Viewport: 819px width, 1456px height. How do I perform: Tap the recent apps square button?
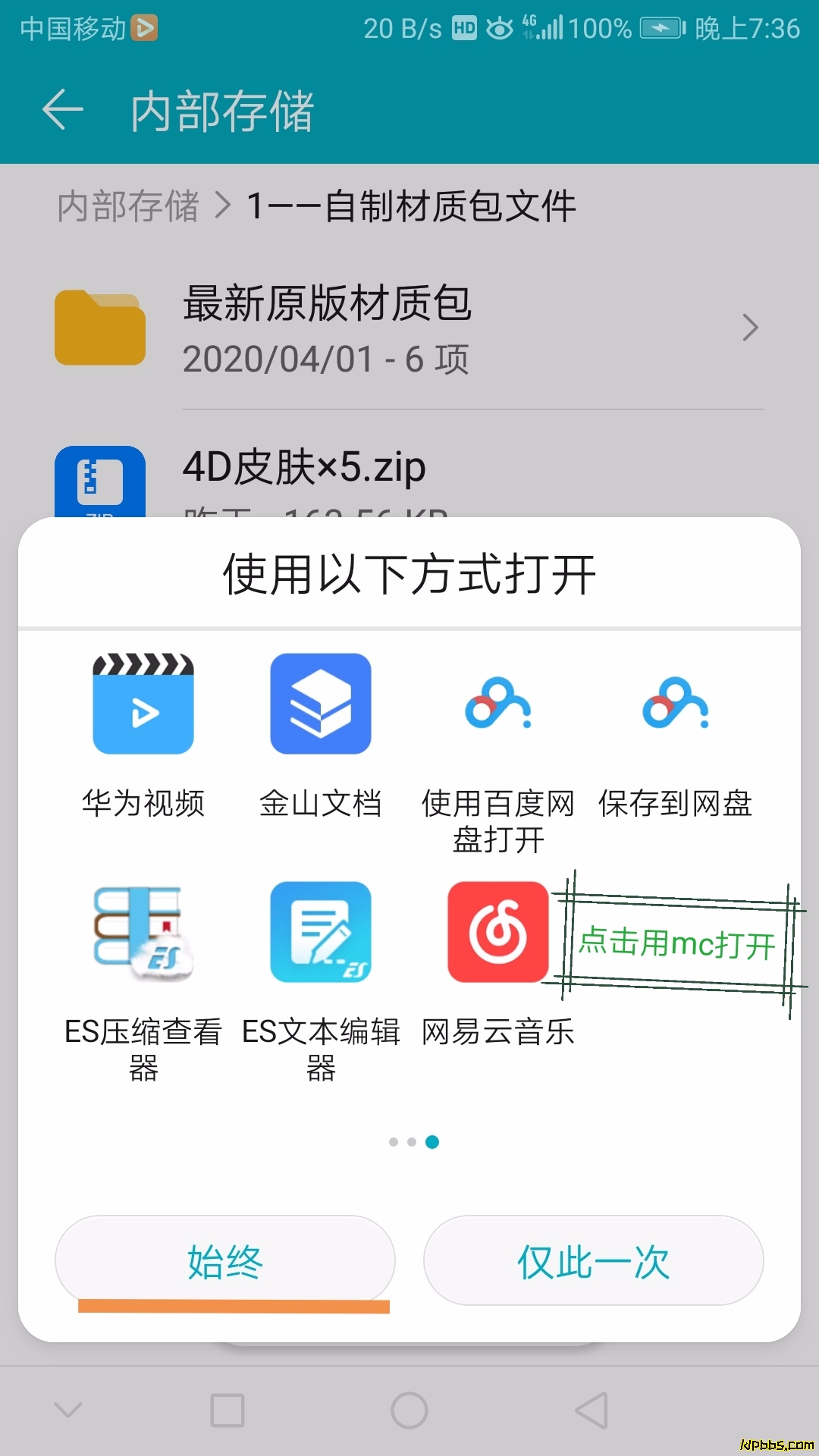click(227, 1410)
